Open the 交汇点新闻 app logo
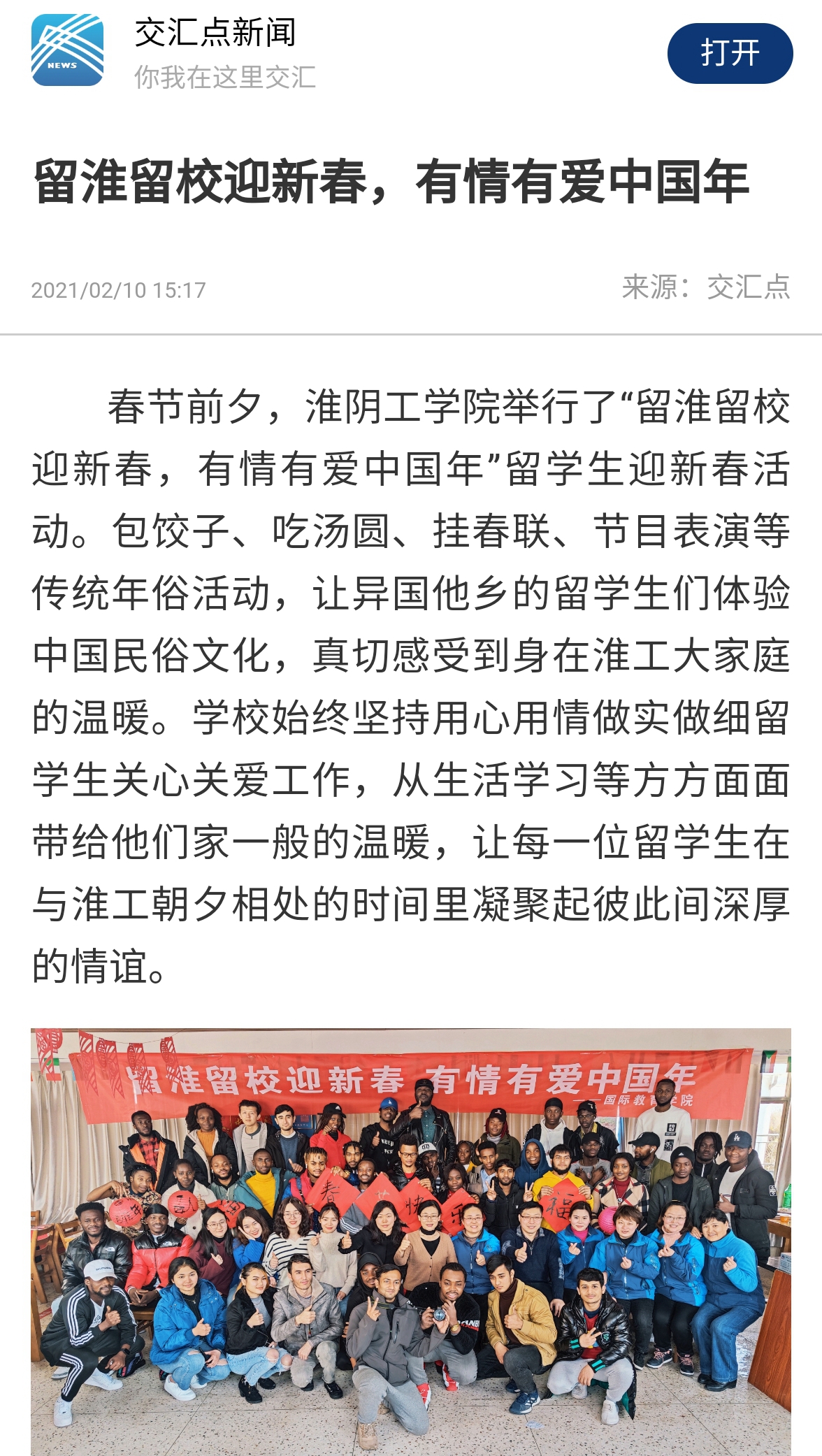The width and height of the screenshot is (822, 1456). point(67,50)
